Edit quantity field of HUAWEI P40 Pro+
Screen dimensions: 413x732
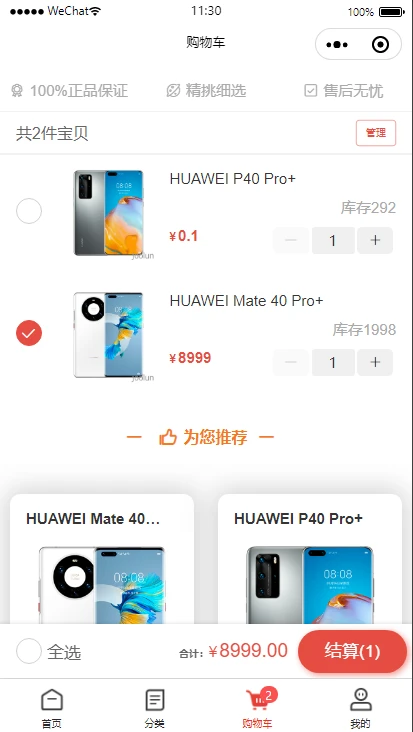[x=333, y=240]
